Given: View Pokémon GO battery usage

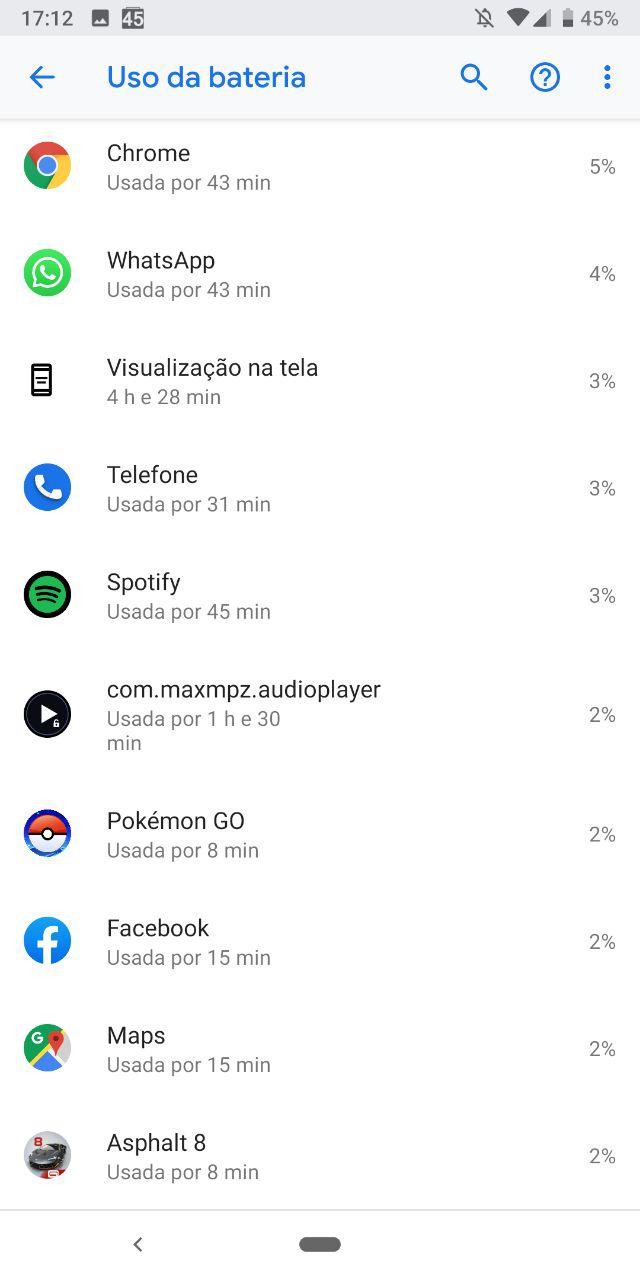Looking at the screenshot, I should tap(320, 835).
